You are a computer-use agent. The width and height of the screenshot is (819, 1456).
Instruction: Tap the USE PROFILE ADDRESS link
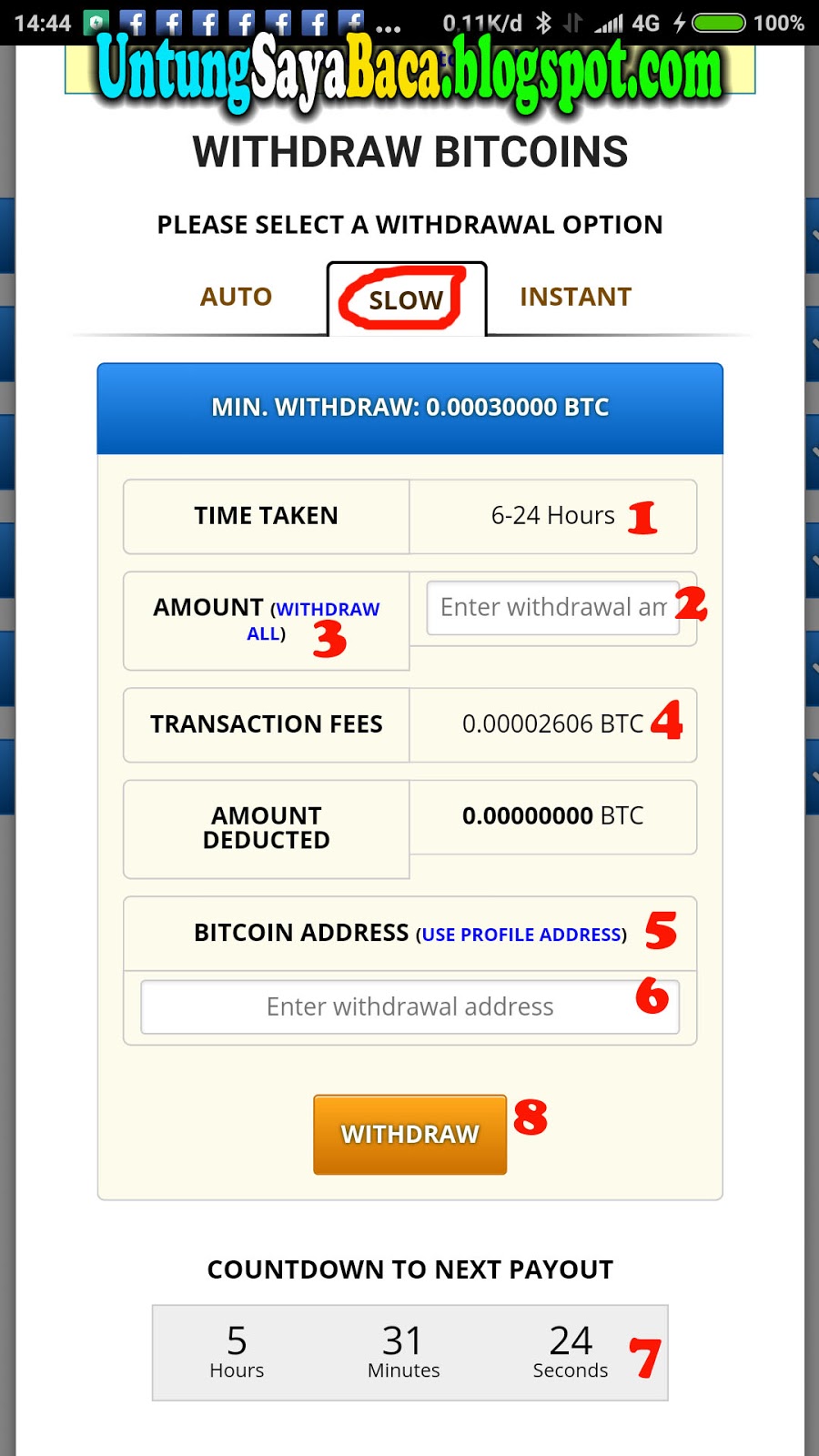click(x=521, y=935)
